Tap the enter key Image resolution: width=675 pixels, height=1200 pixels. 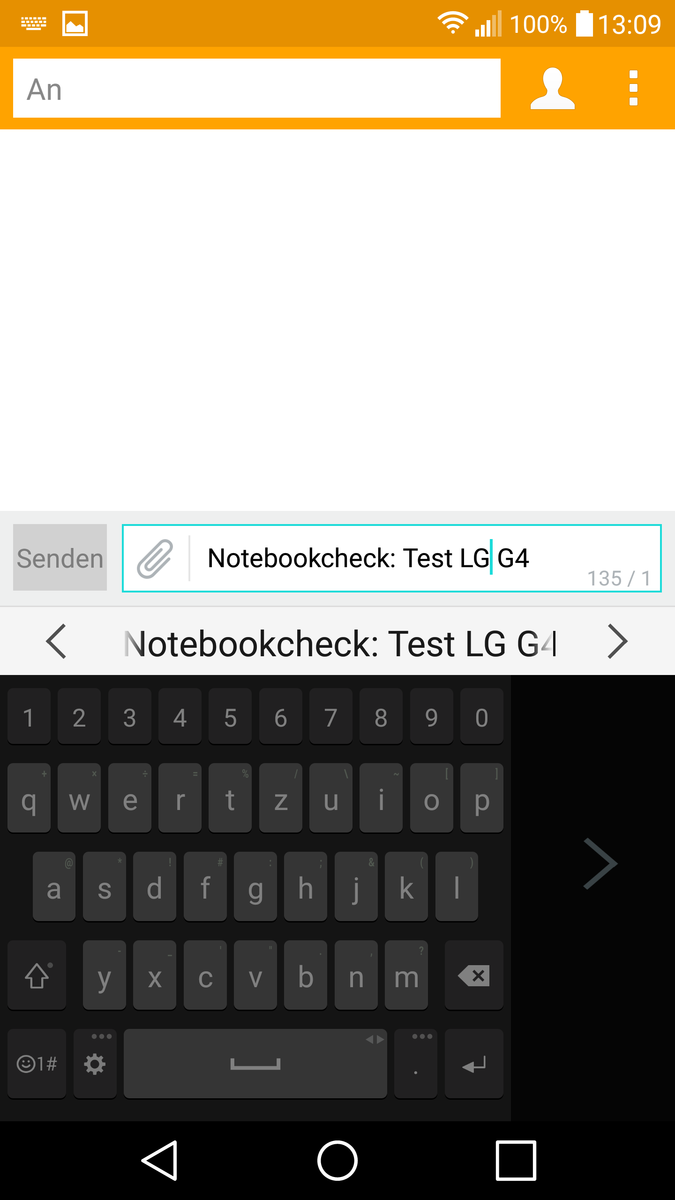474,1064
